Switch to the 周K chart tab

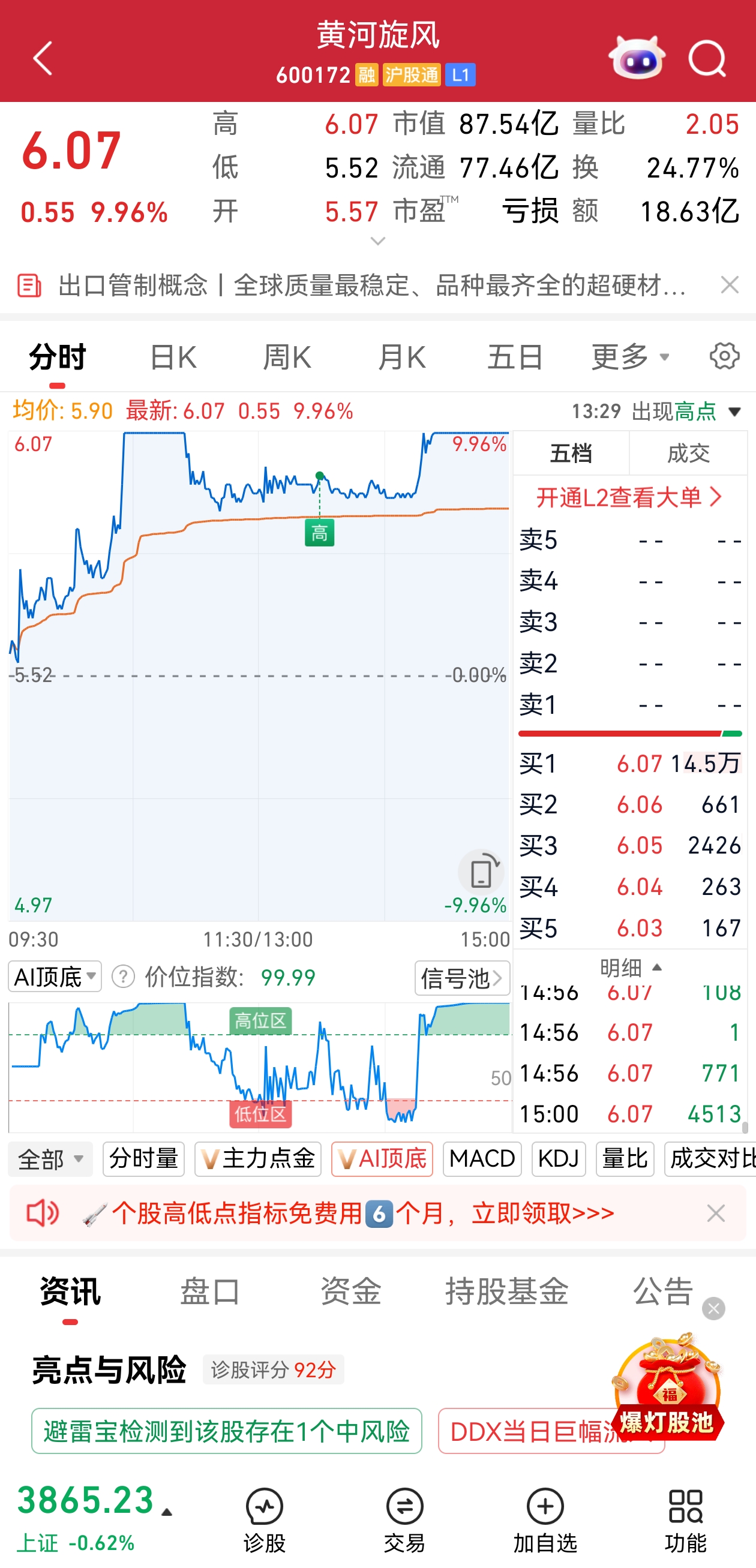[x=287, y=358]
